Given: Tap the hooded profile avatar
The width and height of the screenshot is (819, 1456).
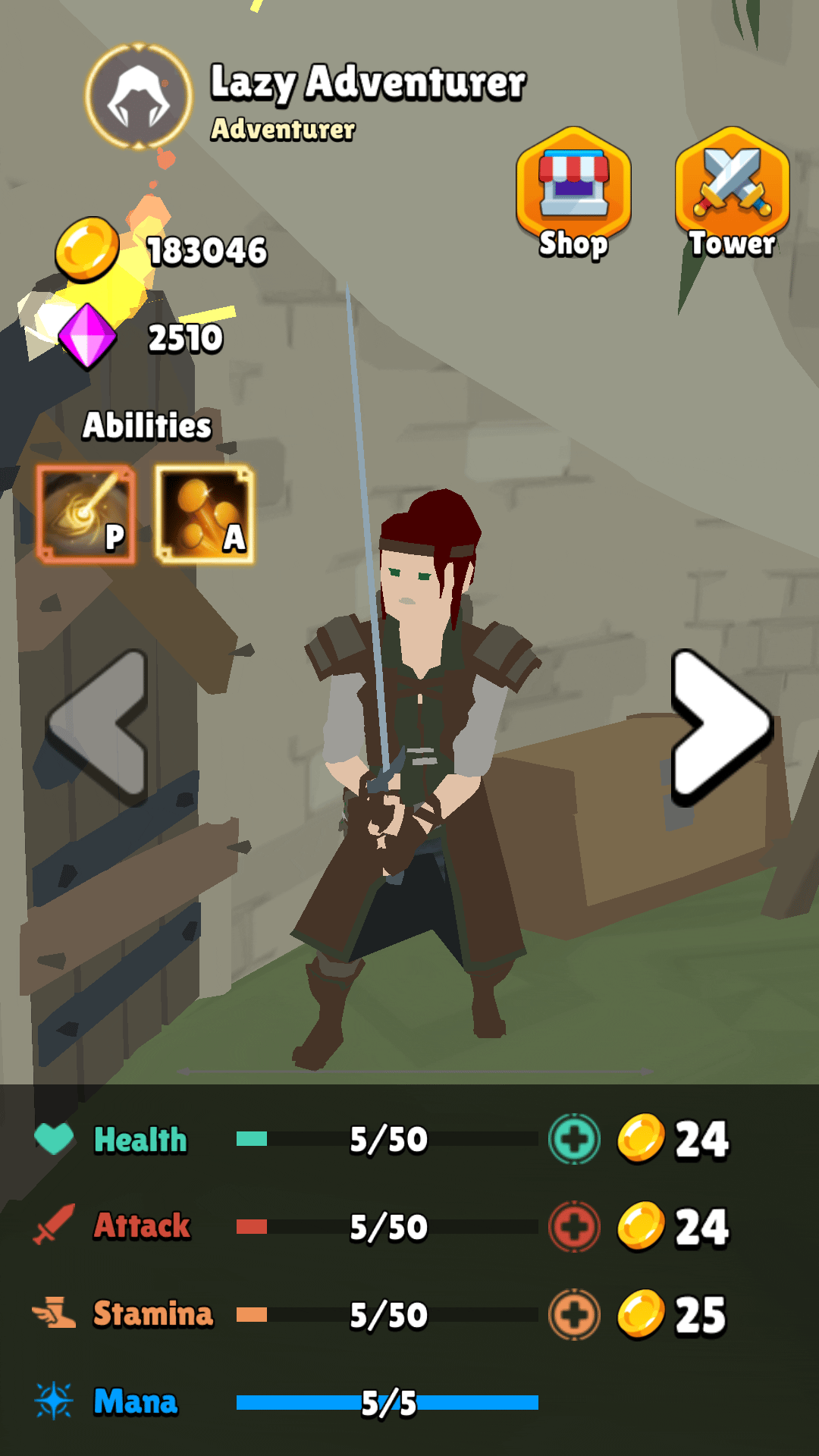Looking at the screenshot, I should pos(139,97).
